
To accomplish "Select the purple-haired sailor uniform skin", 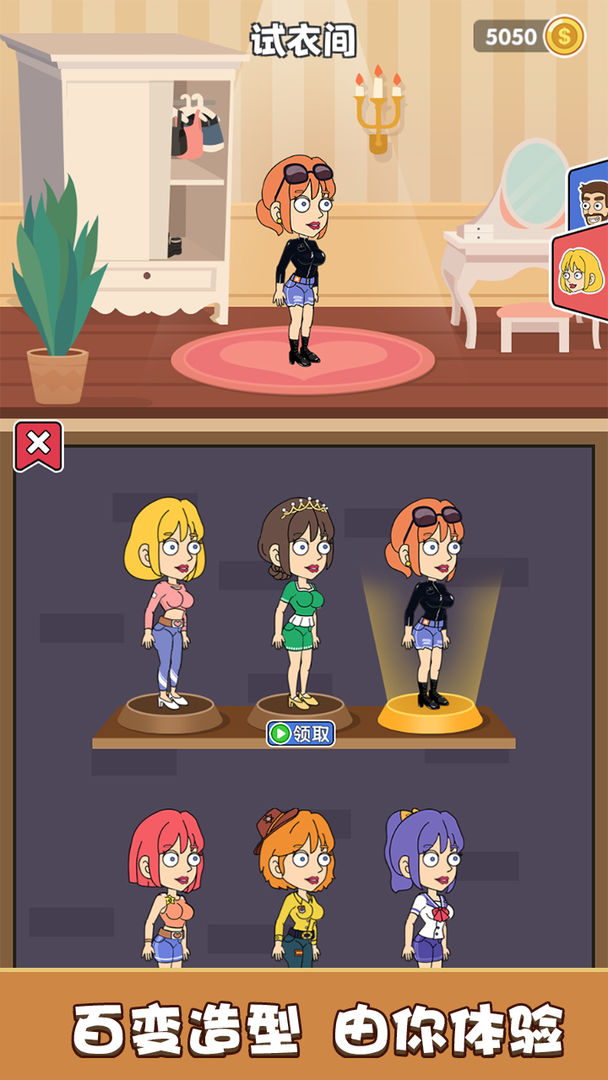I will coord(425,887).
